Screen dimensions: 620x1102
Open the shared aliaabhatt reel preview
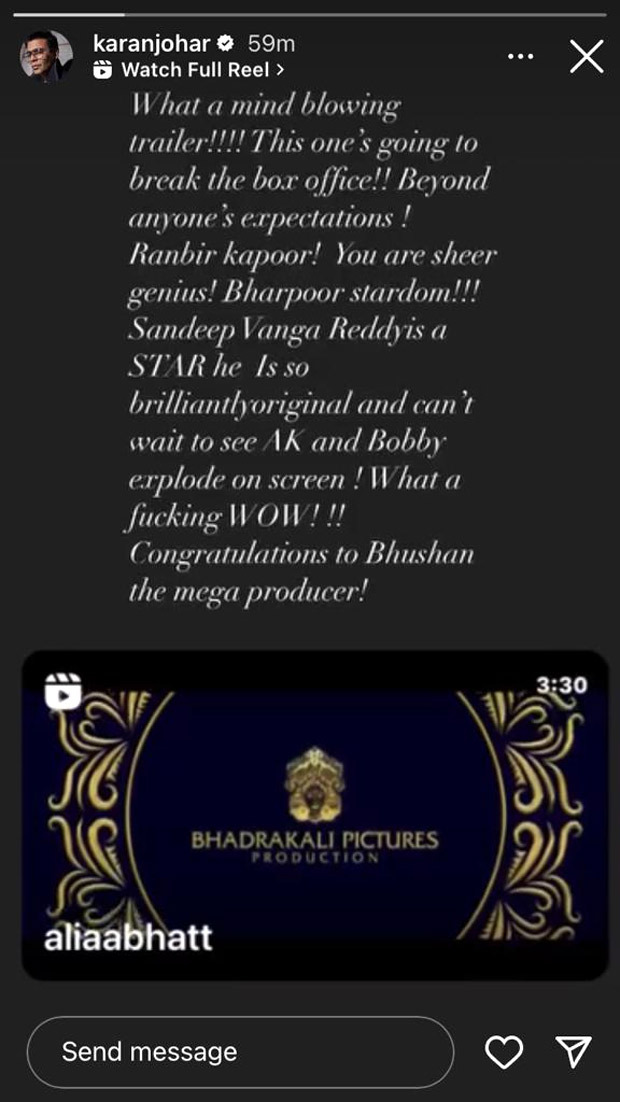click(x=315, y=814)
